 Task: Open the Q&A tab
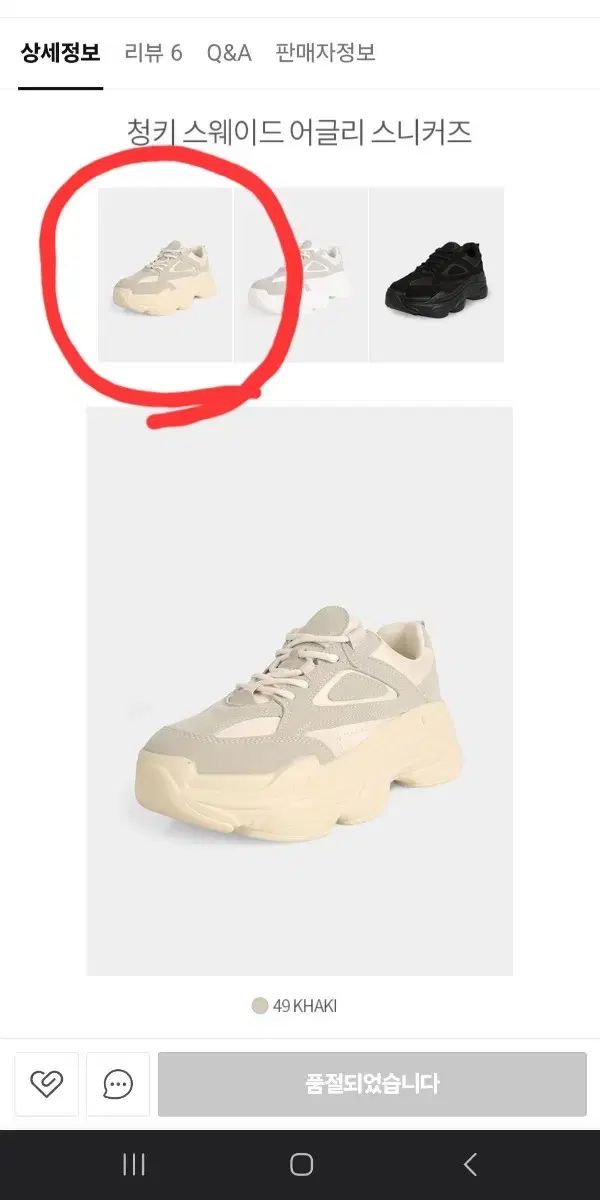tap(229, 53)
